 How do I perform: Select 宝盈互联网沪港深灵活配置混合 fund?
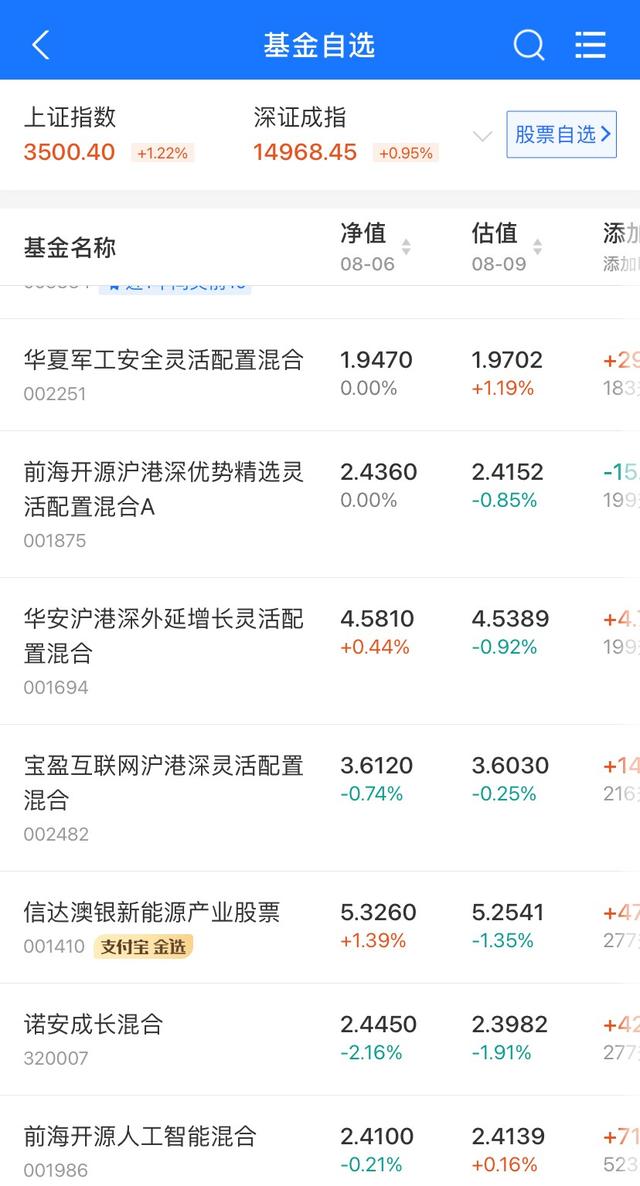(x=163, y=783)
